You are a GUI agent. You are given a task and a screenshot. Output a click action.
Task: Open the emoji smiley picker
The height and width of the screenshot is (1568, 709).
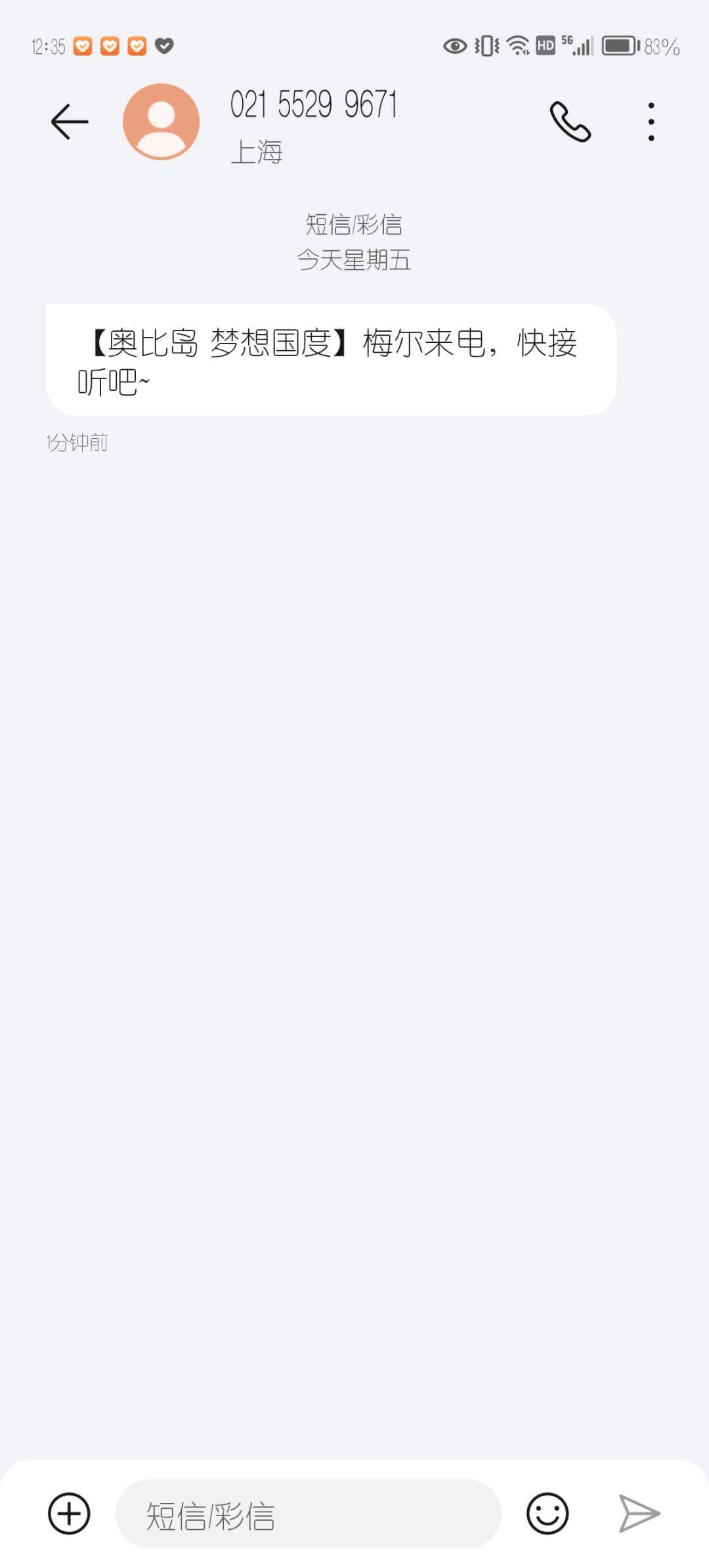pos(547,1513)
